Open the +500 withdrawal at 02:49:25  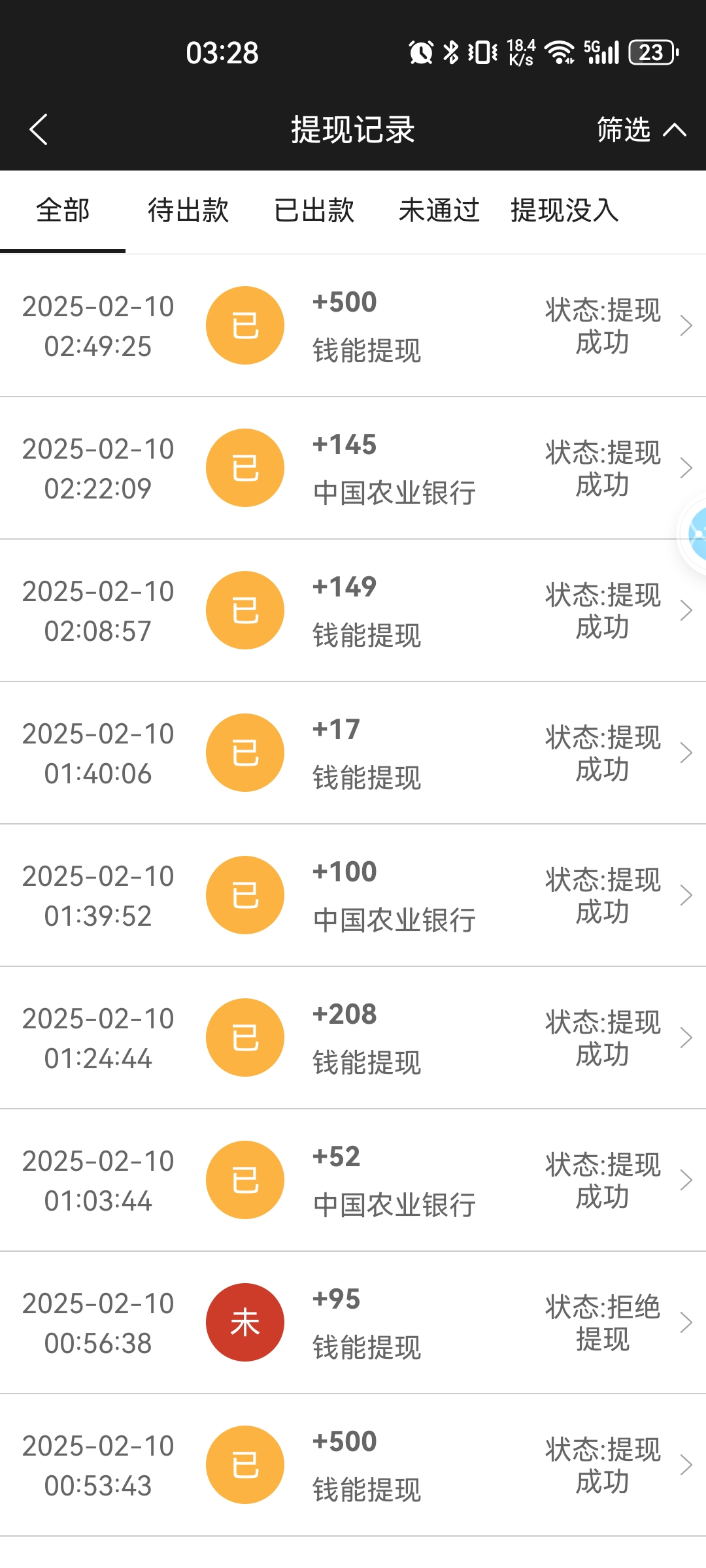(x=353, y=325)
